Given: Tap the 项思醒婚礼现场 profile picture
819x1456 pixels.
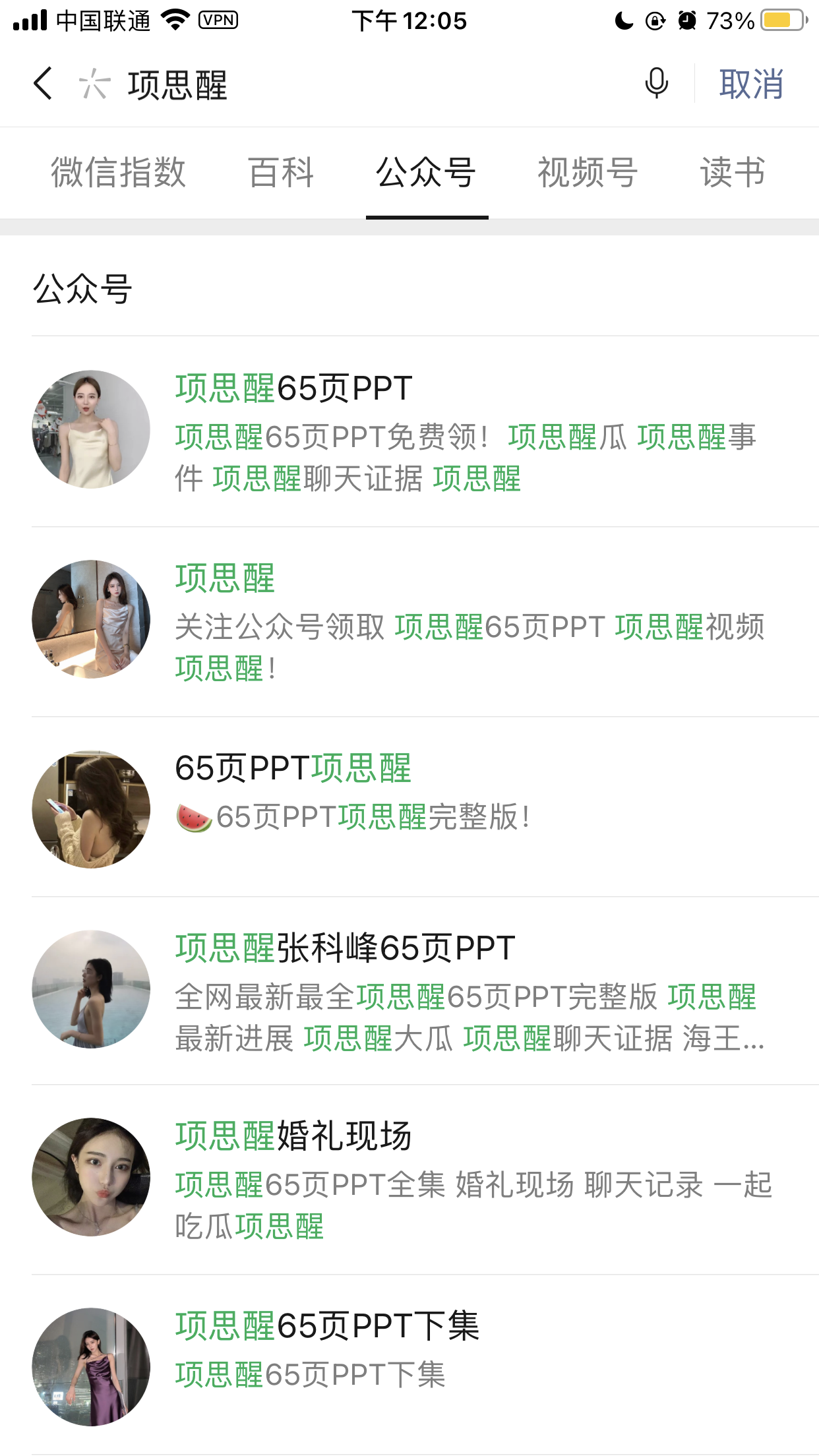Looking at the screenshot, I should (x=90, y=1184).
